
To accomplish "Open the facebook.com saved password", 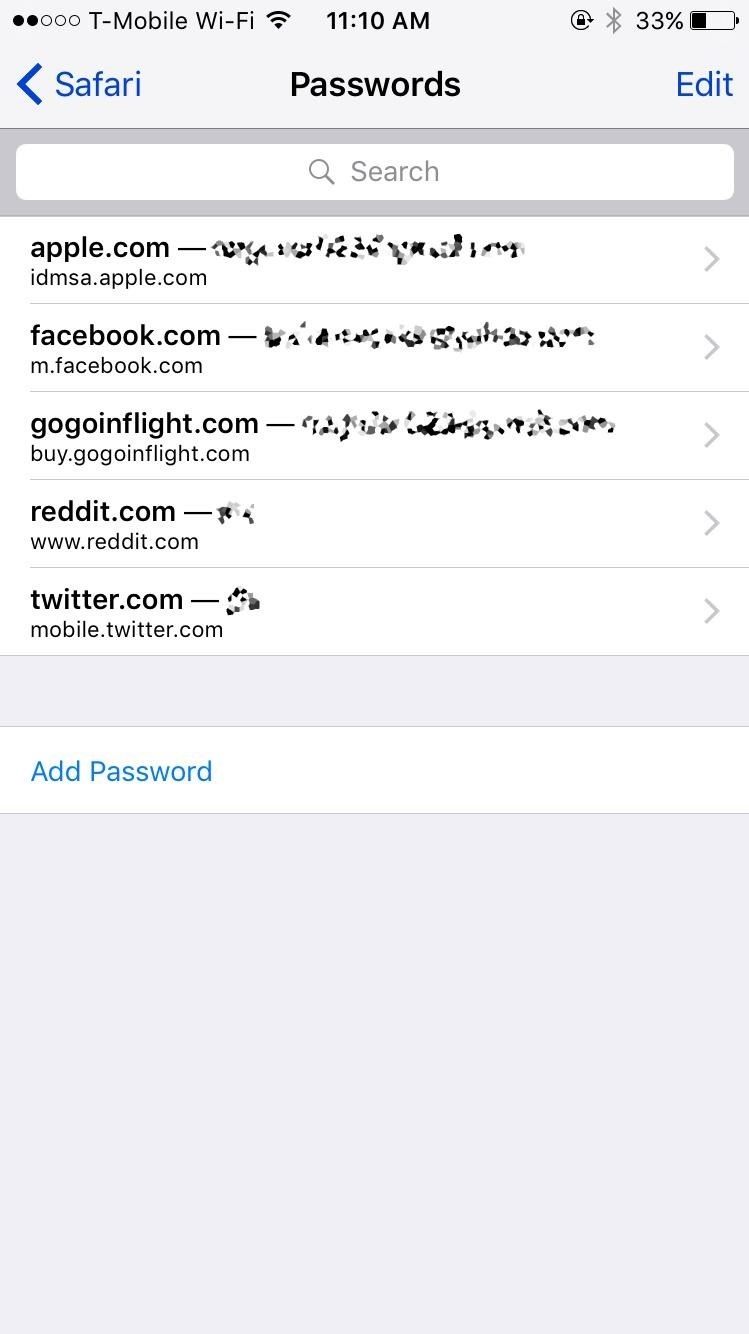I will [374, 348].
